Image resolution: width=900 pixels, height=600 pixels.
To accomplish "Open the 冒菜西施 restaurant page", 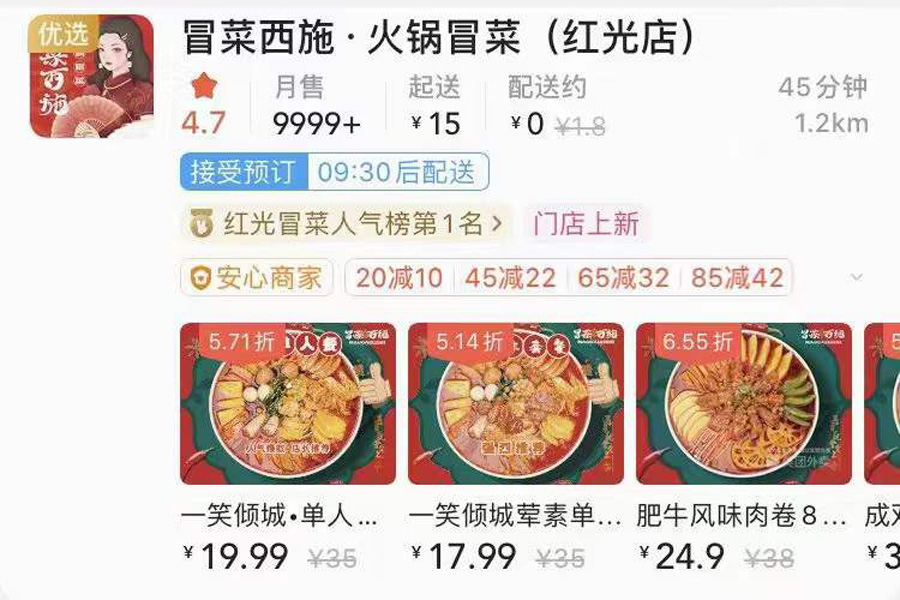I will point(440,39).
